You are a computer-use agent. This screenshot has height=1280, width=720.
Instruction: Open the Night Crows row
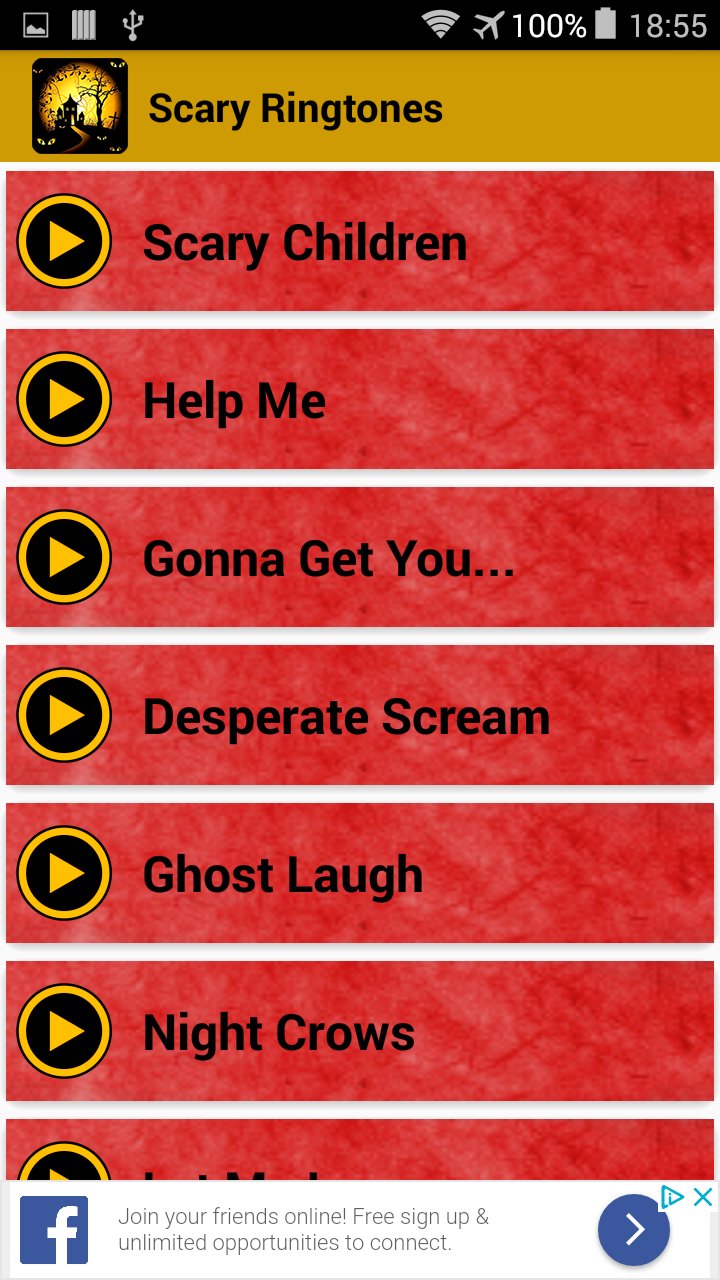[400, 1031]
